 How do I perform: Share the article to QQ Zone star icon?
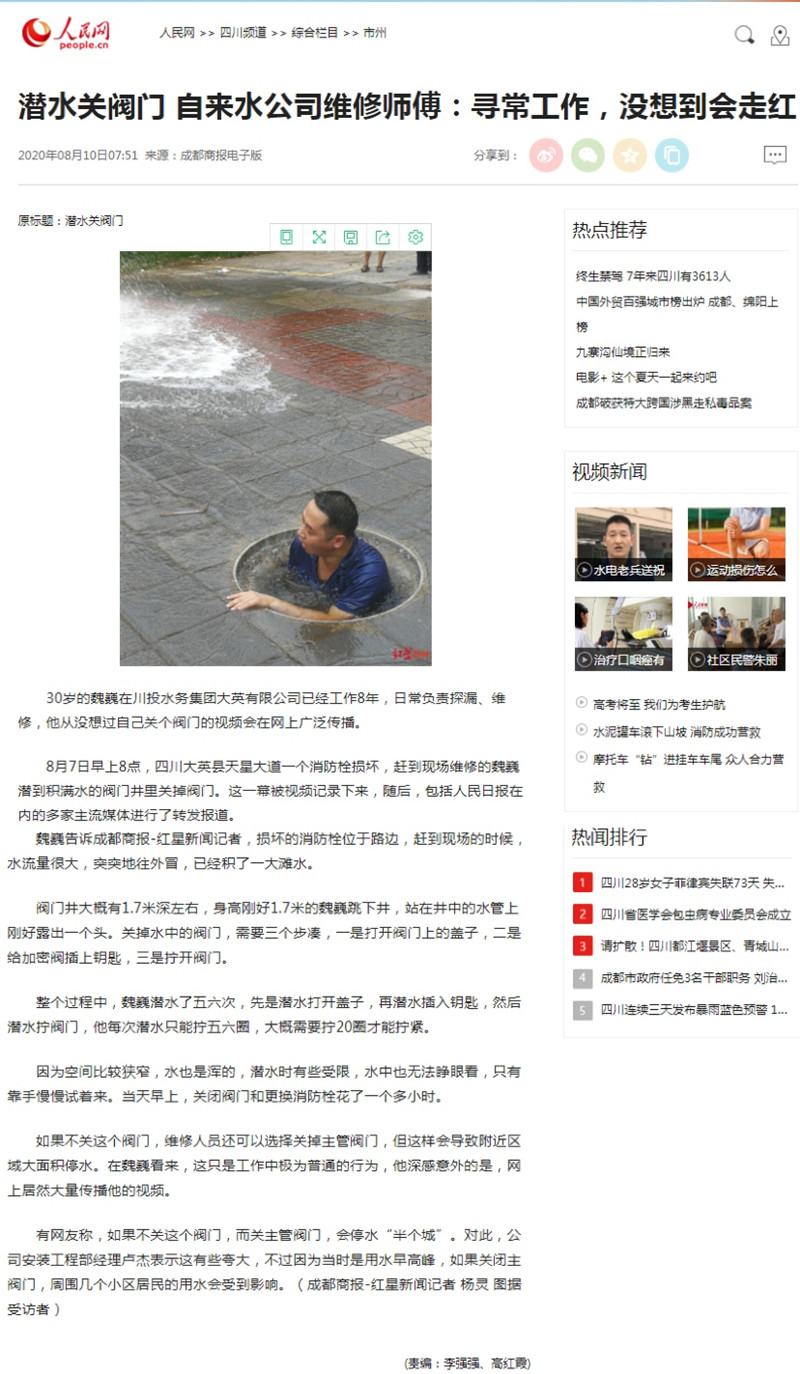pos(630,155)
